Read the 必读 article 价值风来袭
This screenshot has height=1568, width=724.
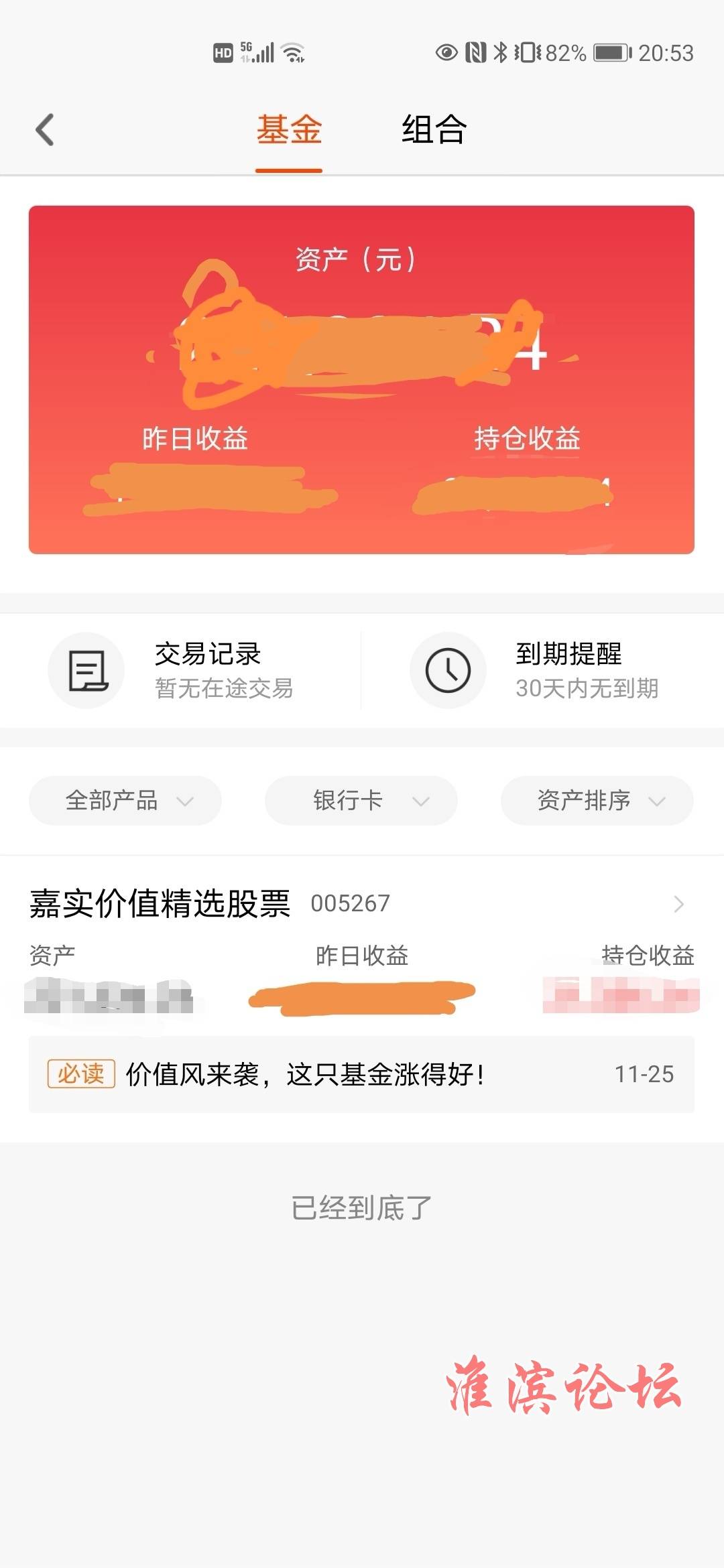[x=361, y=1074]
